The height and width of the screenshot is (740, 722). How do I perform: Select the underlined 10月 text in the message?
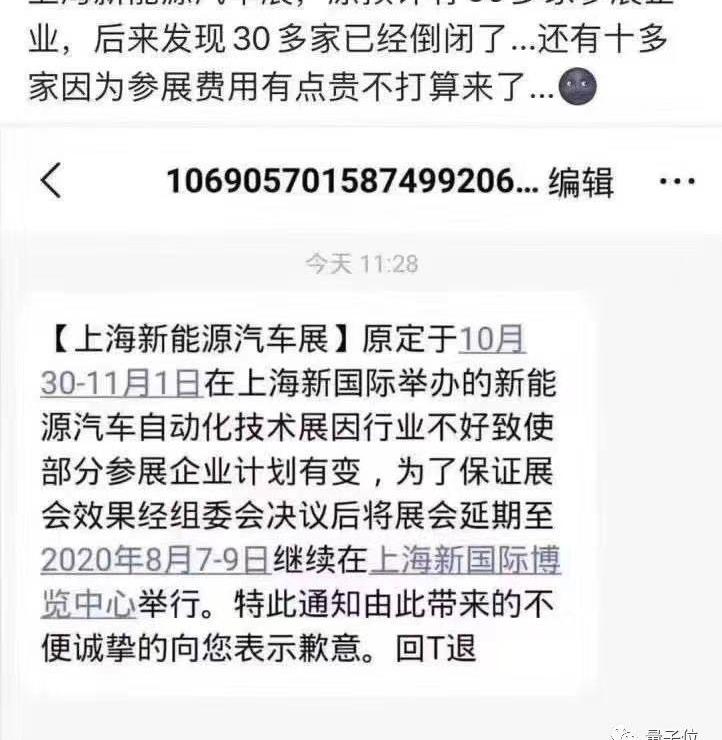493,341
